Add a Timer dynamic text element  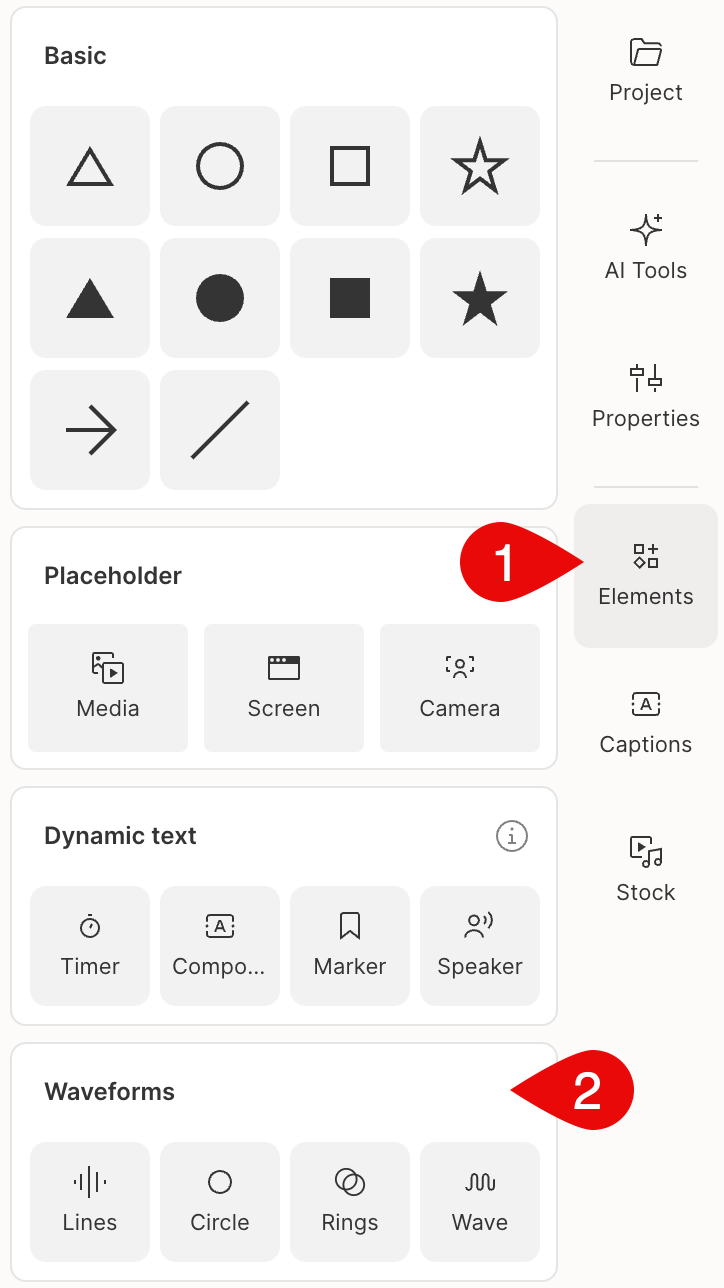click(90, 946)
